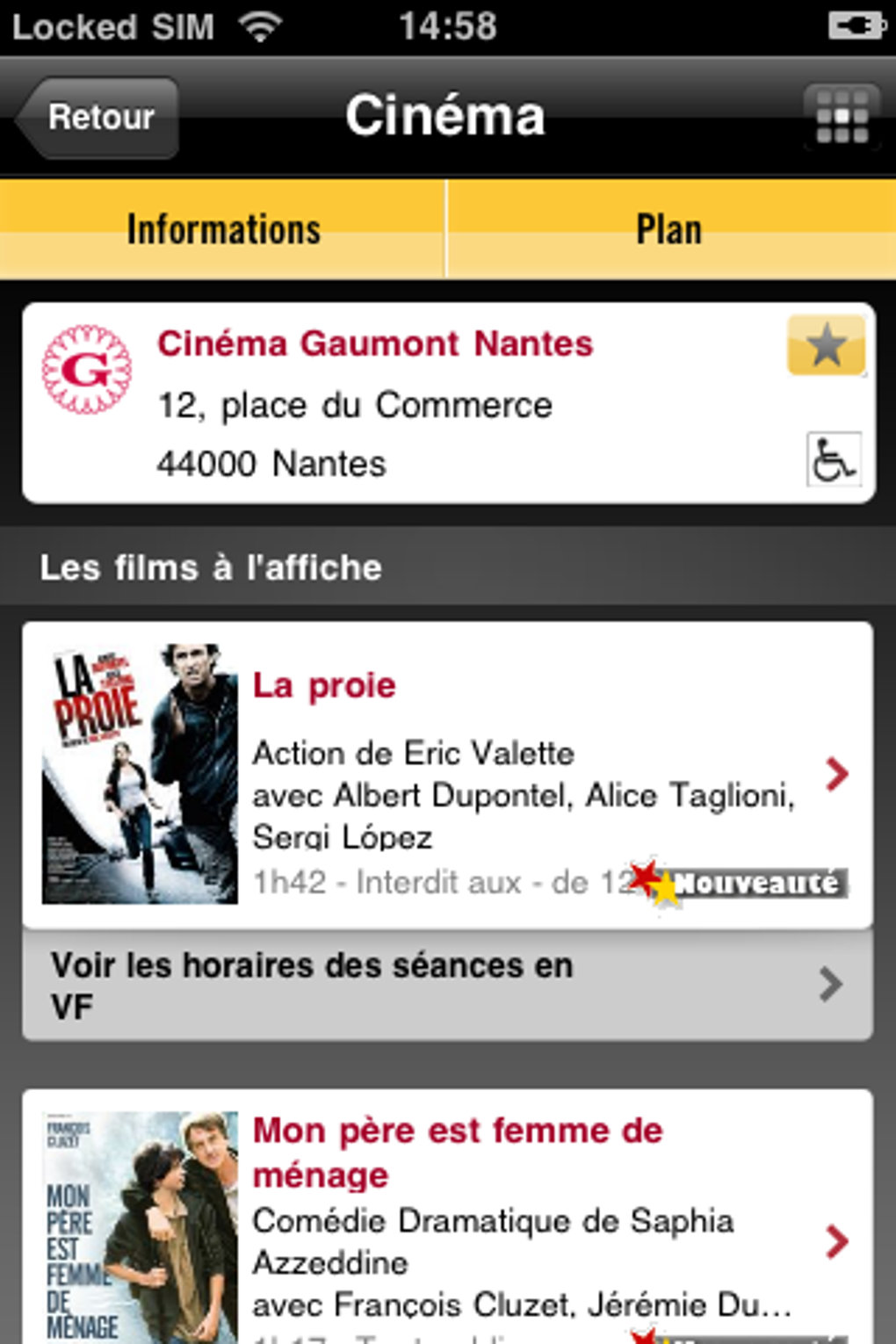Open the grid menu icon

pos(842,118)
